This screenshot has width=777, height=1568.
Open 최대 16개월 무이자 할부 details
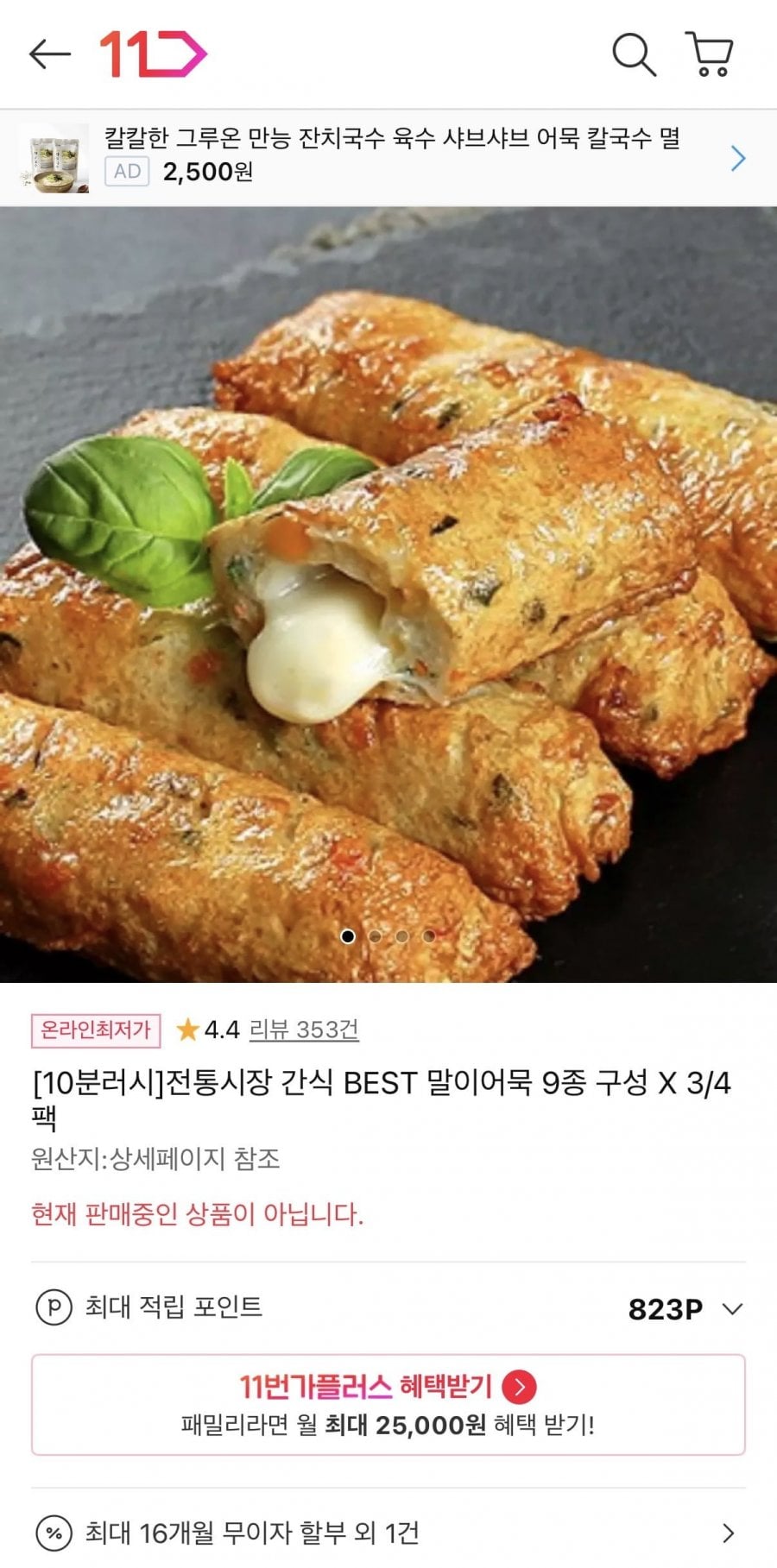[x=388, y=1533]
